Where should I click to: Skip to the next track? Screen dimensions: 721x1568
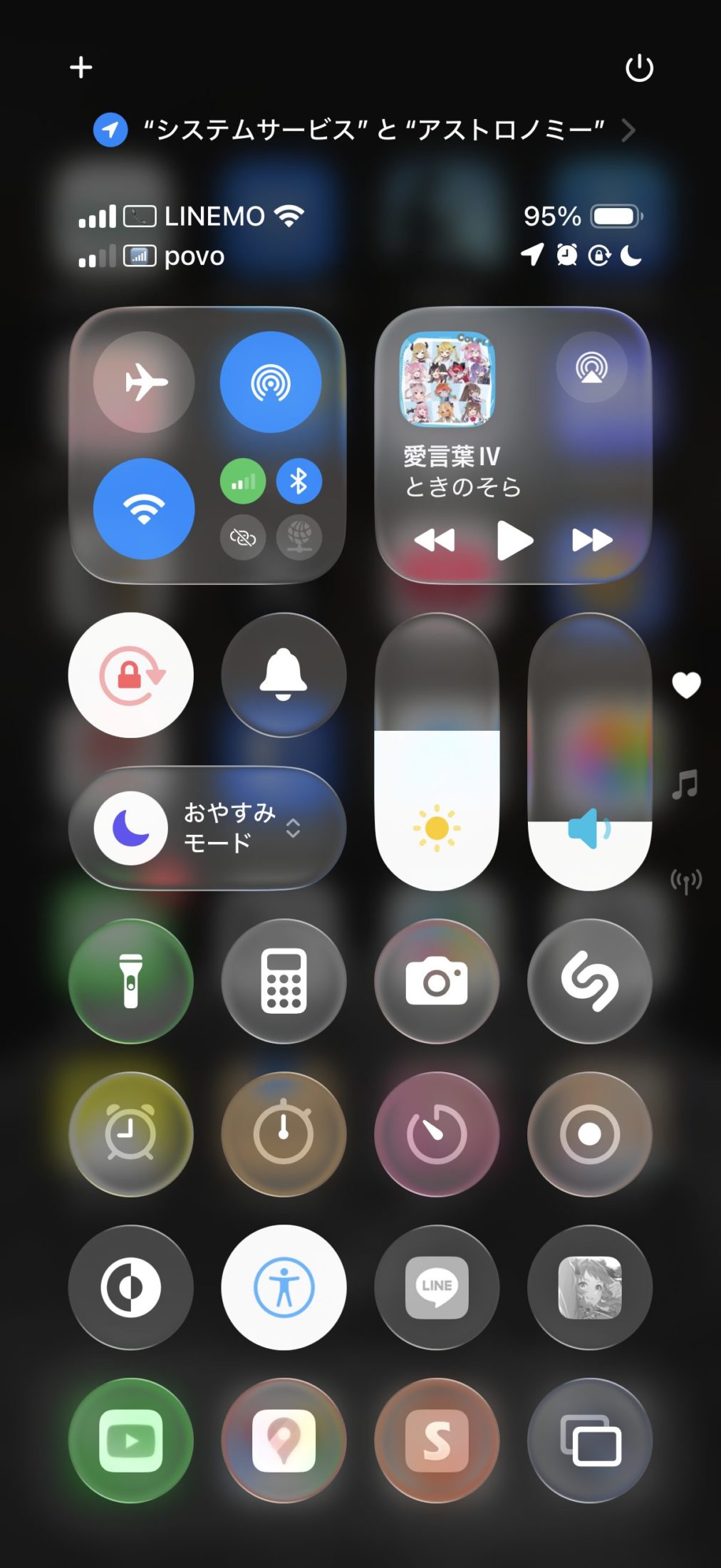592,541
